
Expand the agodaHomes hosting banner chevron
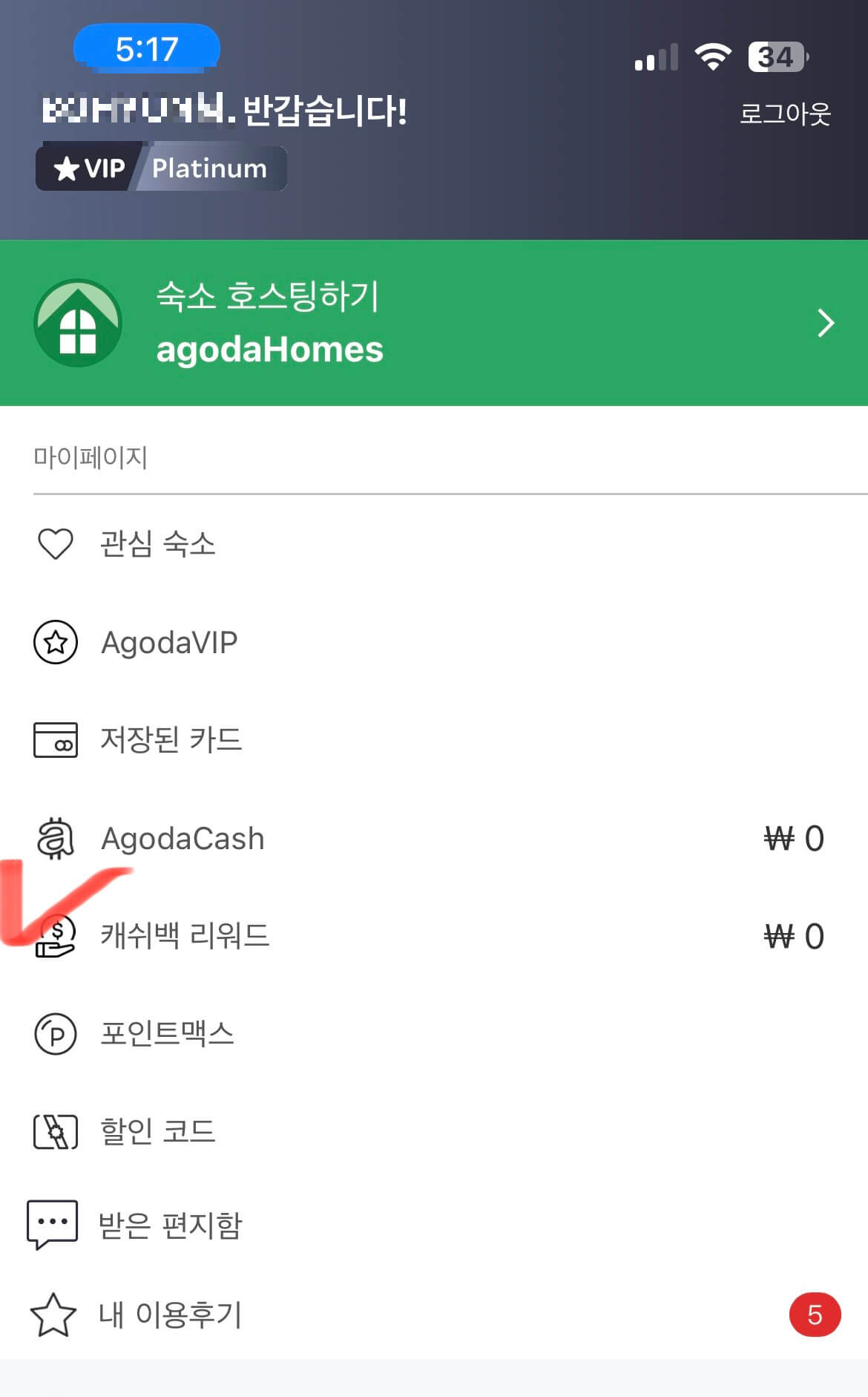[x=825, y=322]
